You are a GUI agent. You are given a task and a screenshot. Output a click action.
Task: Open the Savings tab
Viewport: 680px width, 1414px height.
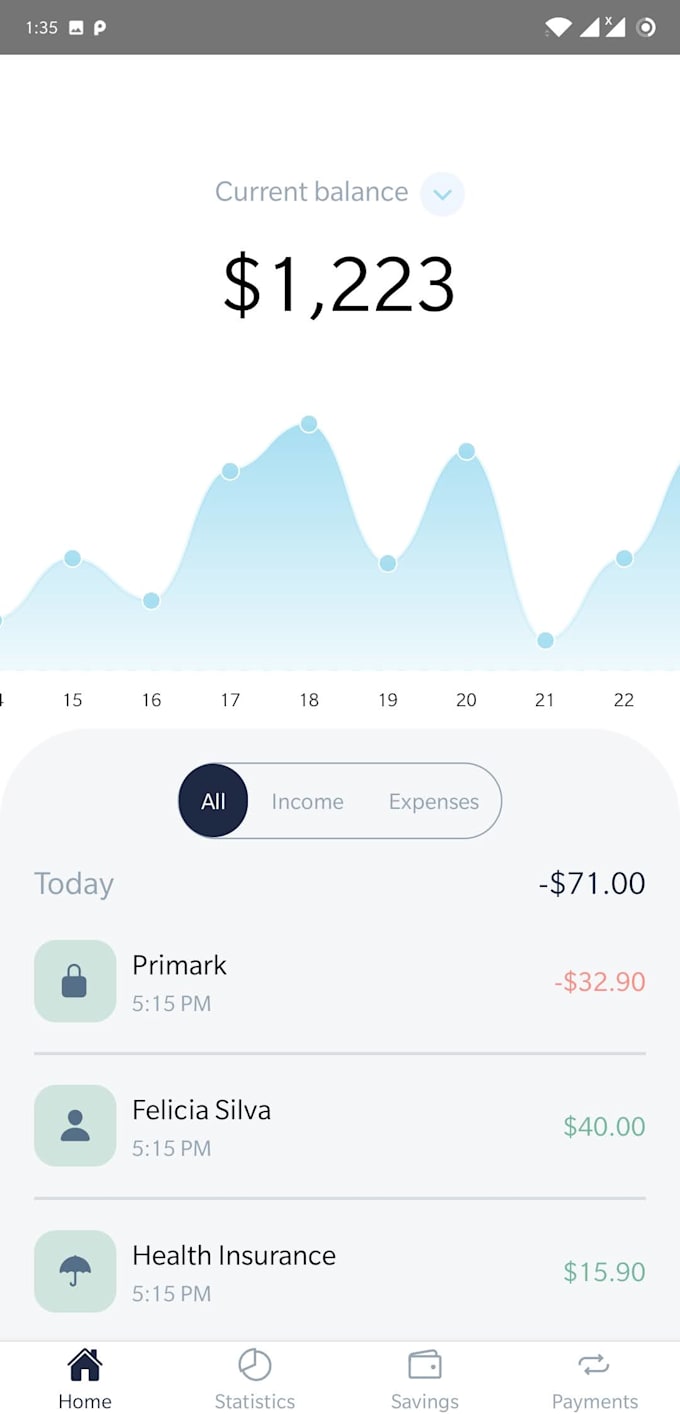click(x=425, y=1379)
